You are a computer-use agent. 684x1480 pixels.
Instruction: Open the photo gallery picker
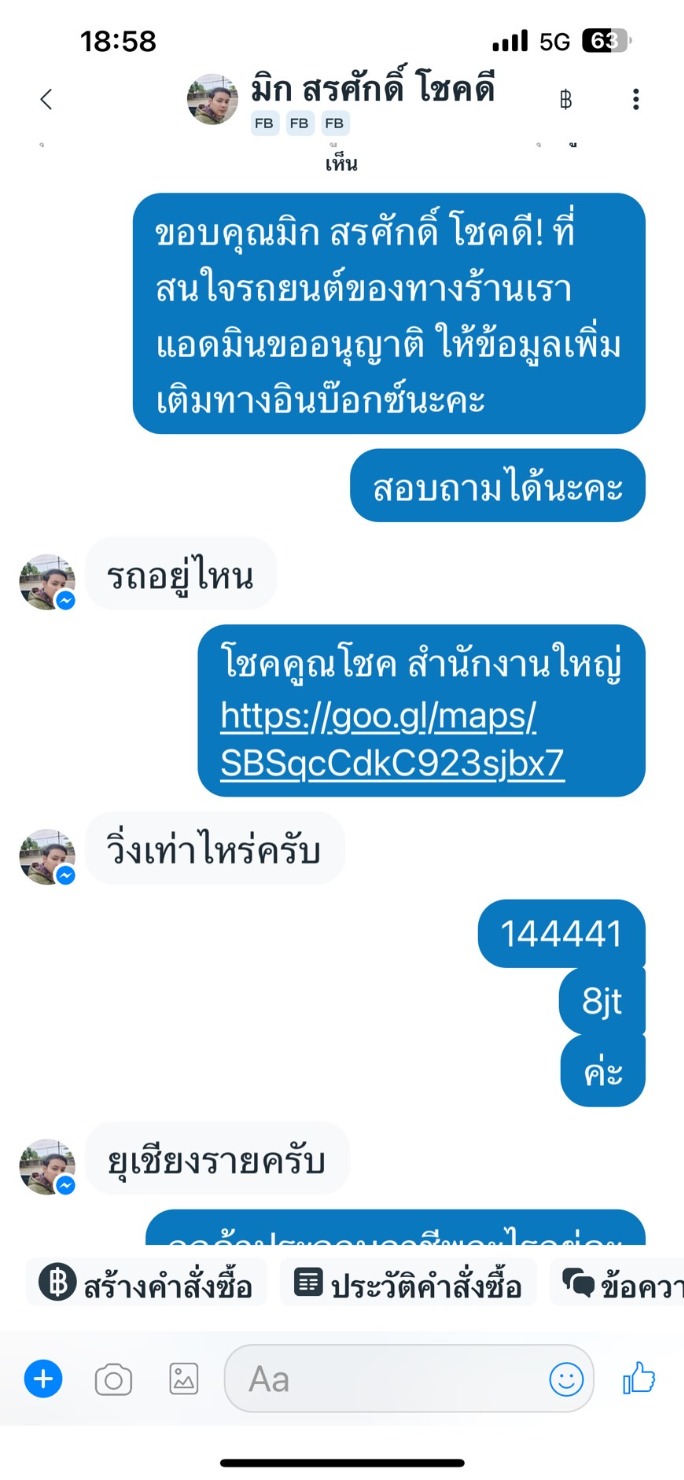pos(184,1380)
